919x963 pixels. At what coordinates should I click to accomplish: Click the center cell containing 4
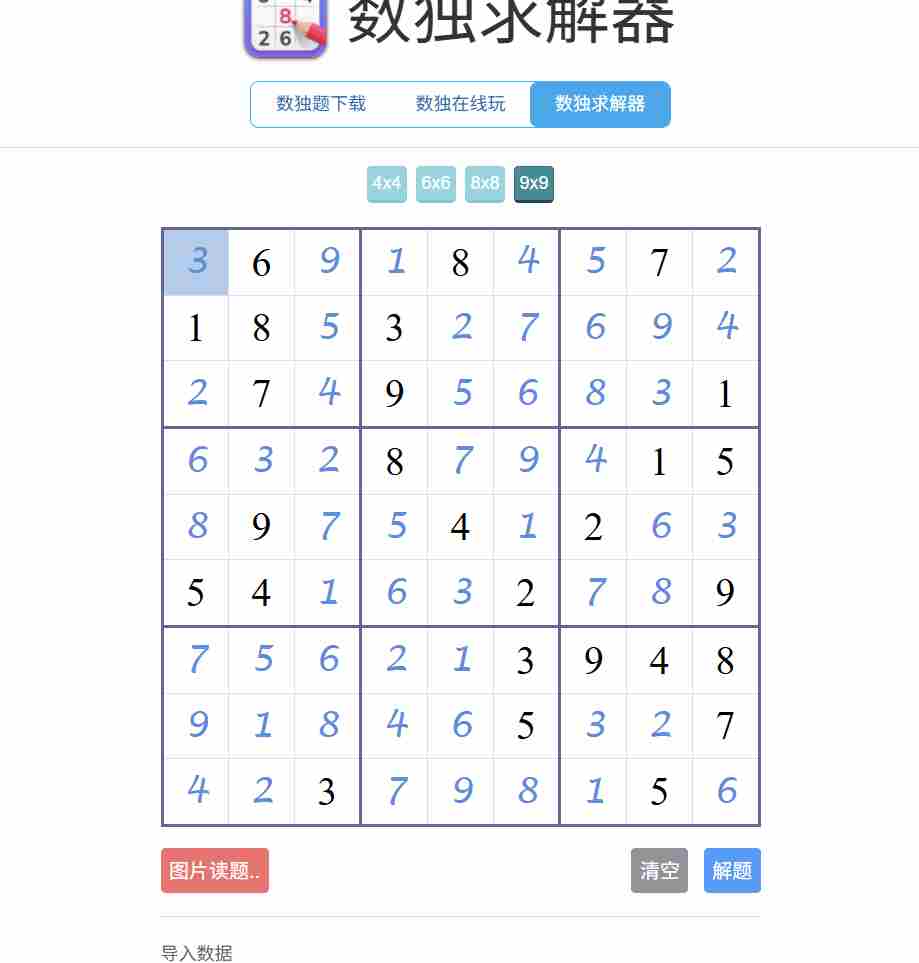point(460,527)
